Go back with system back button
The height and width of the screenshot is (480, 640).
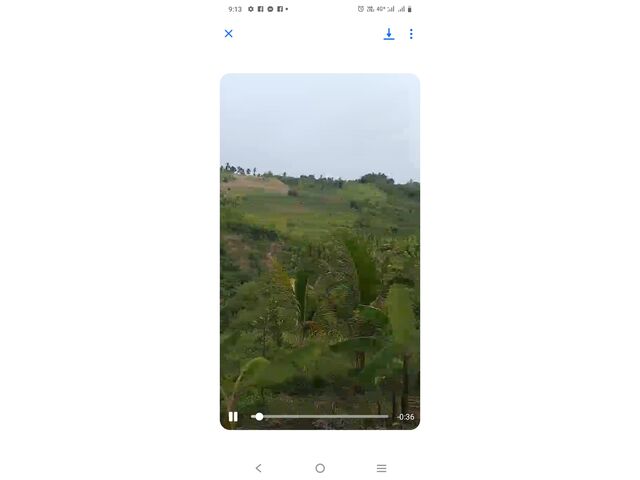(x=258, y=468)
